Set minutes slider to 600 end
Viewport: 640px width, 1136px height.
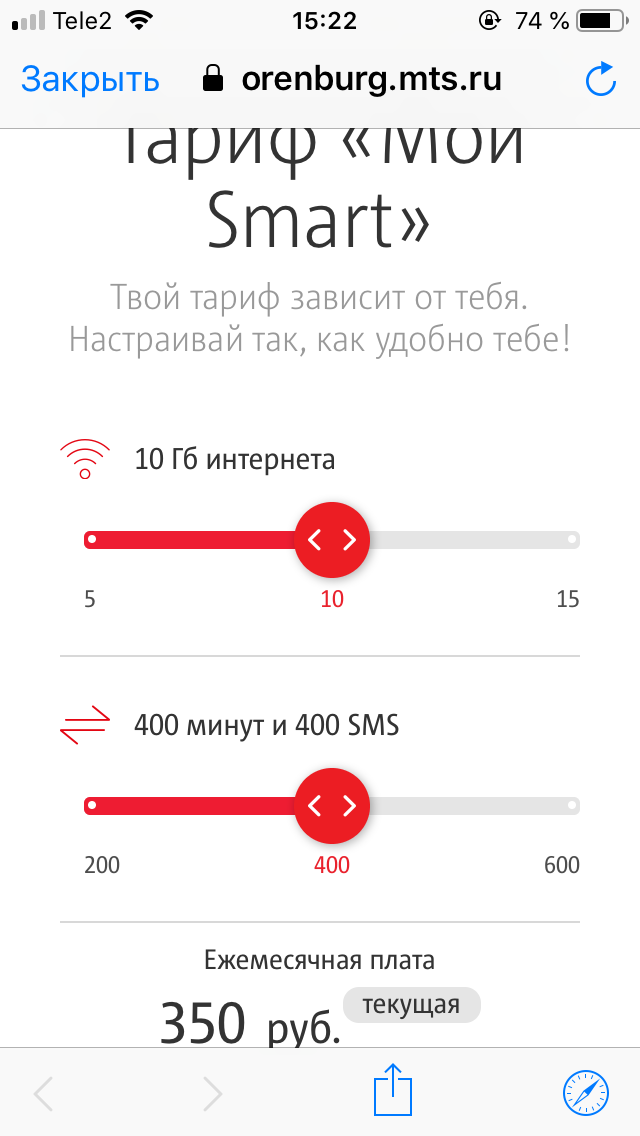click(x=572, y=806)
